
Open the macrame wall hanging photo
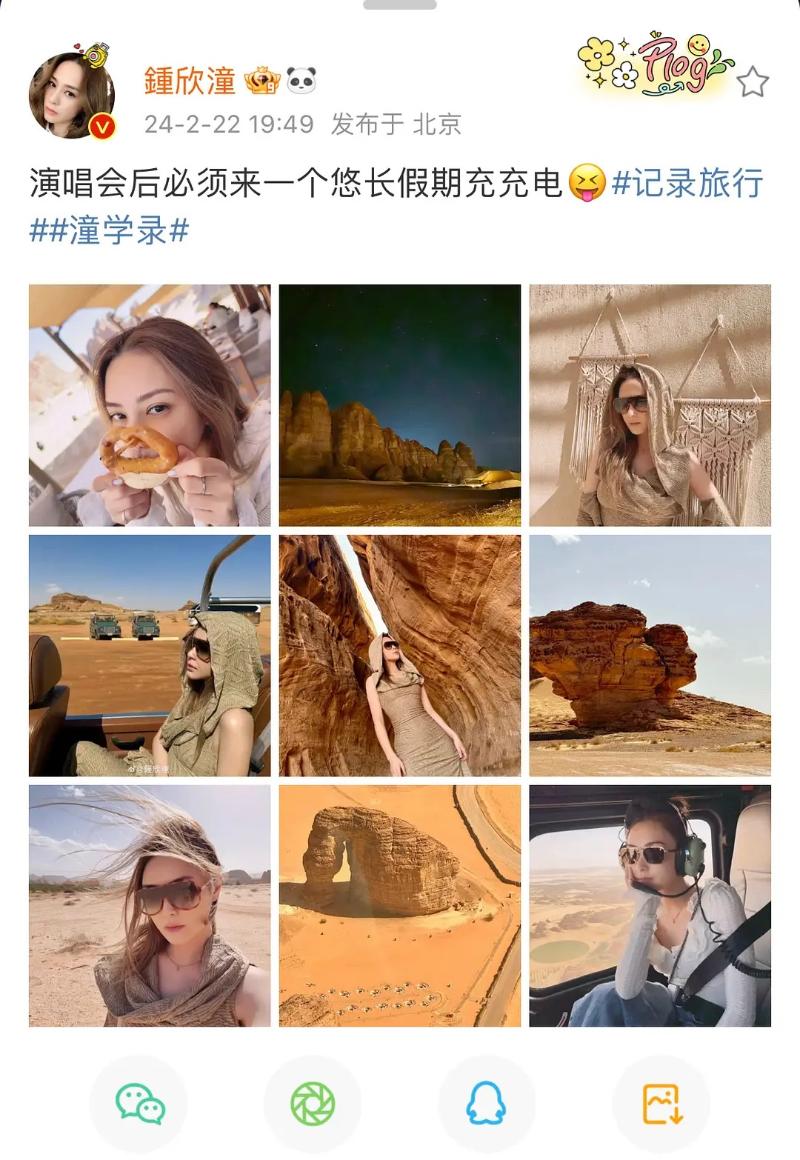tap(650, 405)
